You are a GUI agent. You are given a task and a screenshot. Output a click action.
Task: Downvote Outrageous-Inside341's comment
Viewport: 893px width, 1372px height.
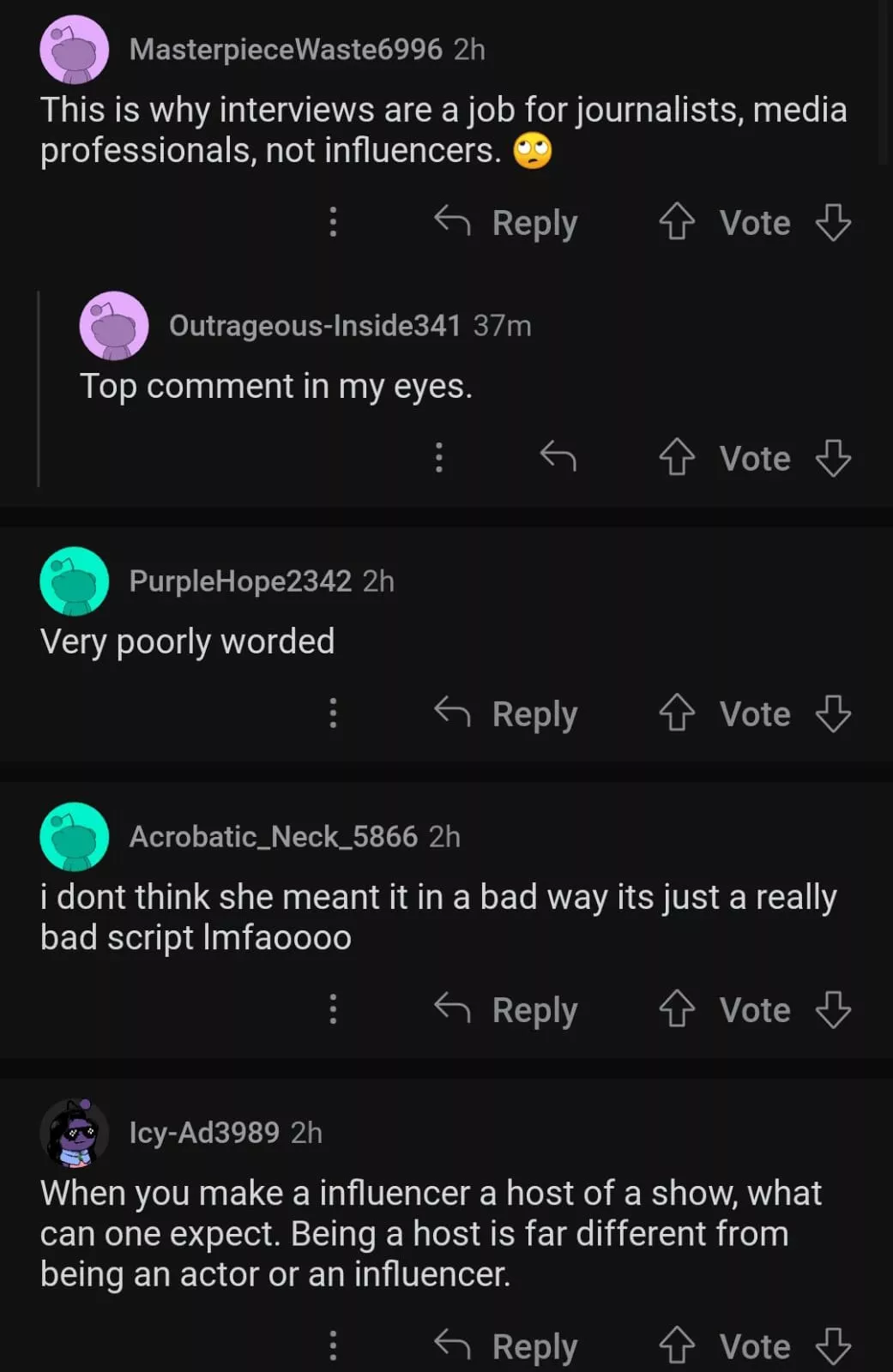coord(833,457)
